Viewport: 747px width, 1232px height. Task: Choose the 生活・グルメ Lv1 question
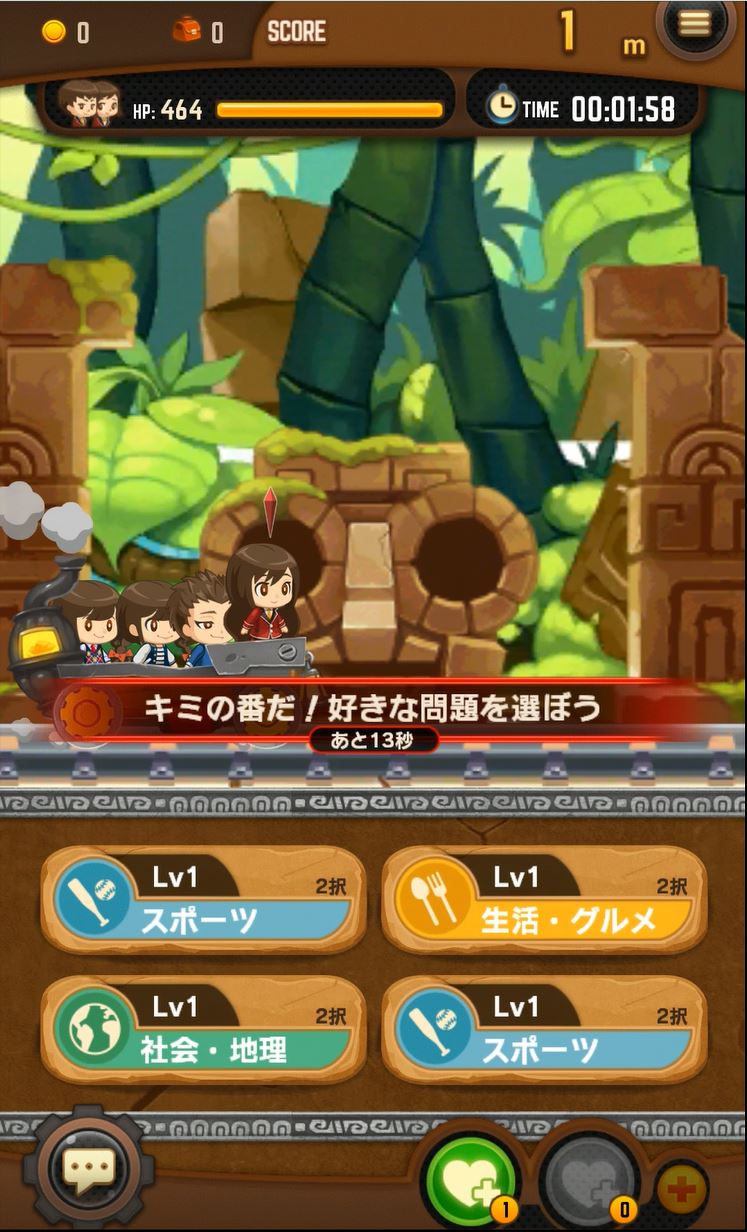[544, 900]
